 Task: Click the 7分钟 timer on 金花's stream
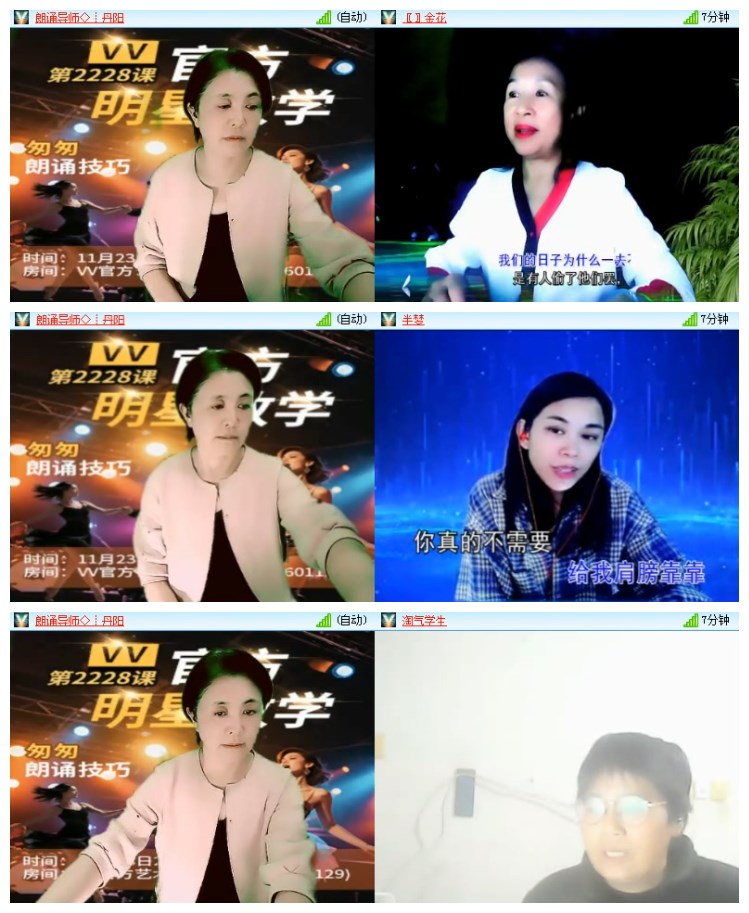715,15
